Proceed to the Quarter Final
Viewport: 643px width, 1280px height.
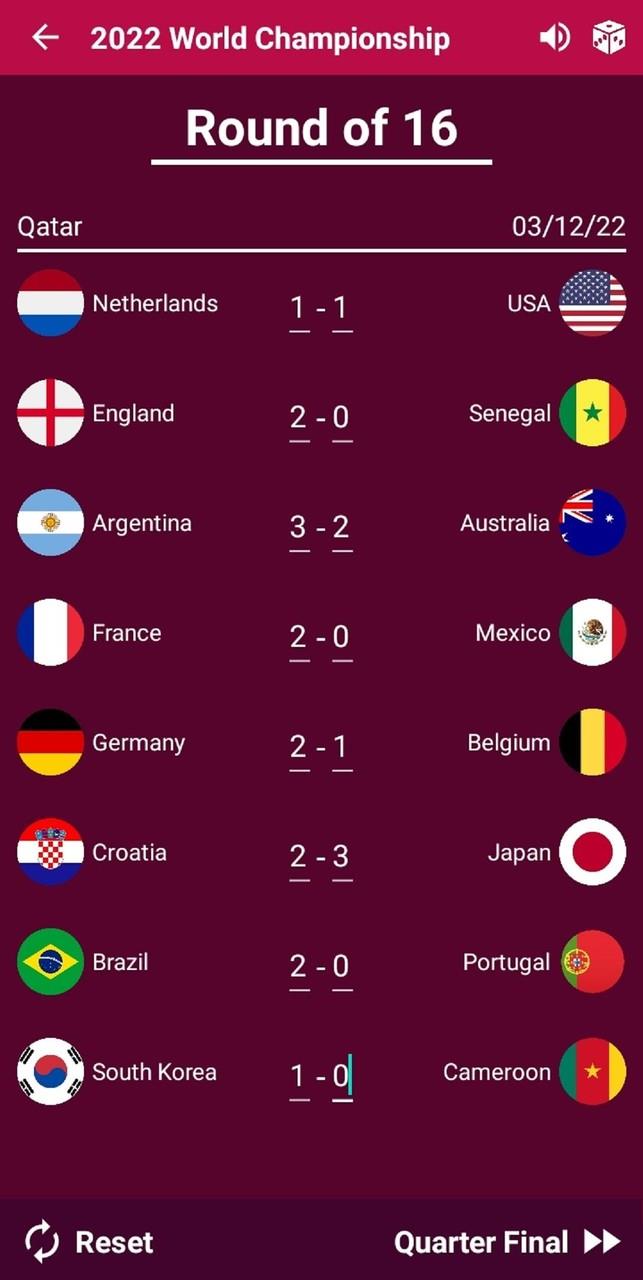click(508, 1242)
